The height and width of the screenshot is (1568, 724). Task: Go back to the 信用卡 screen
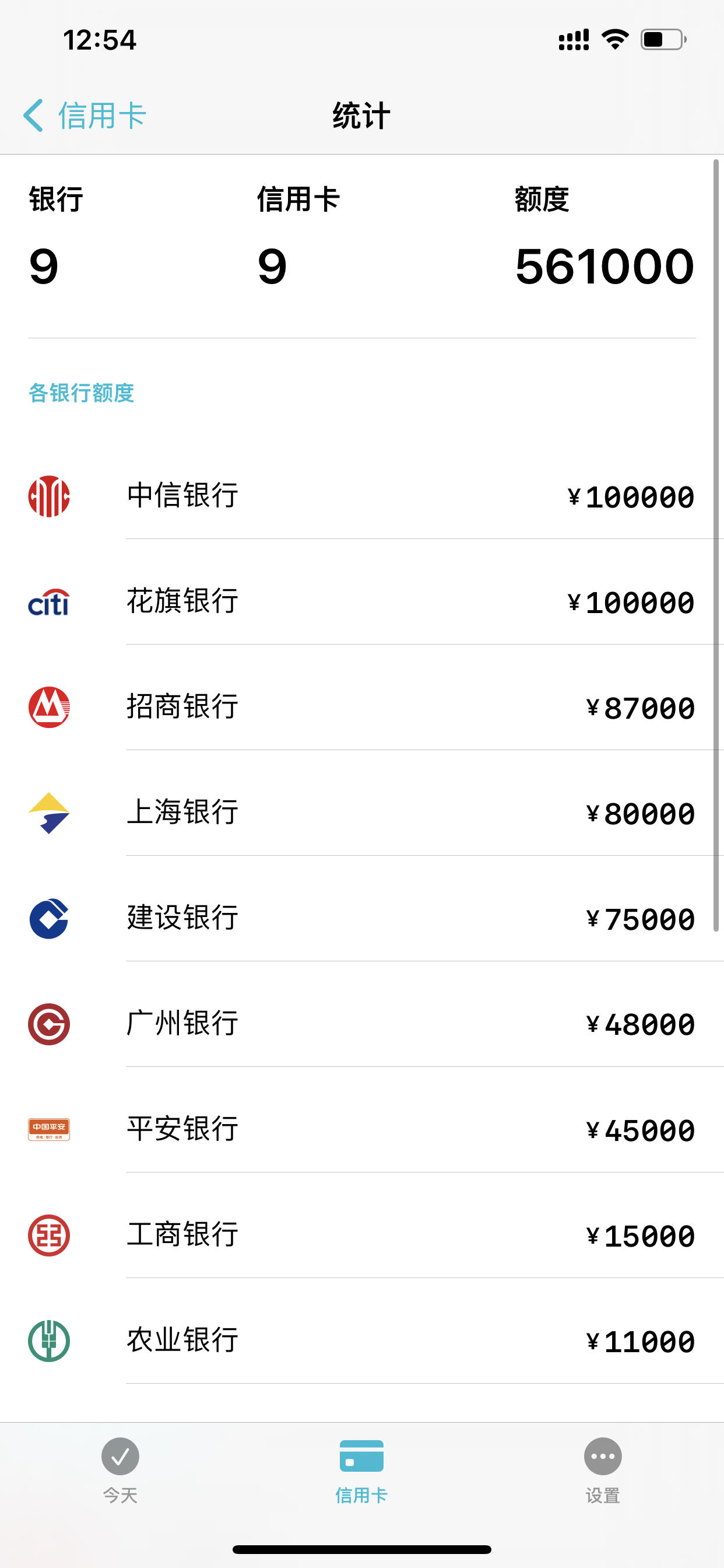[85, 116]
